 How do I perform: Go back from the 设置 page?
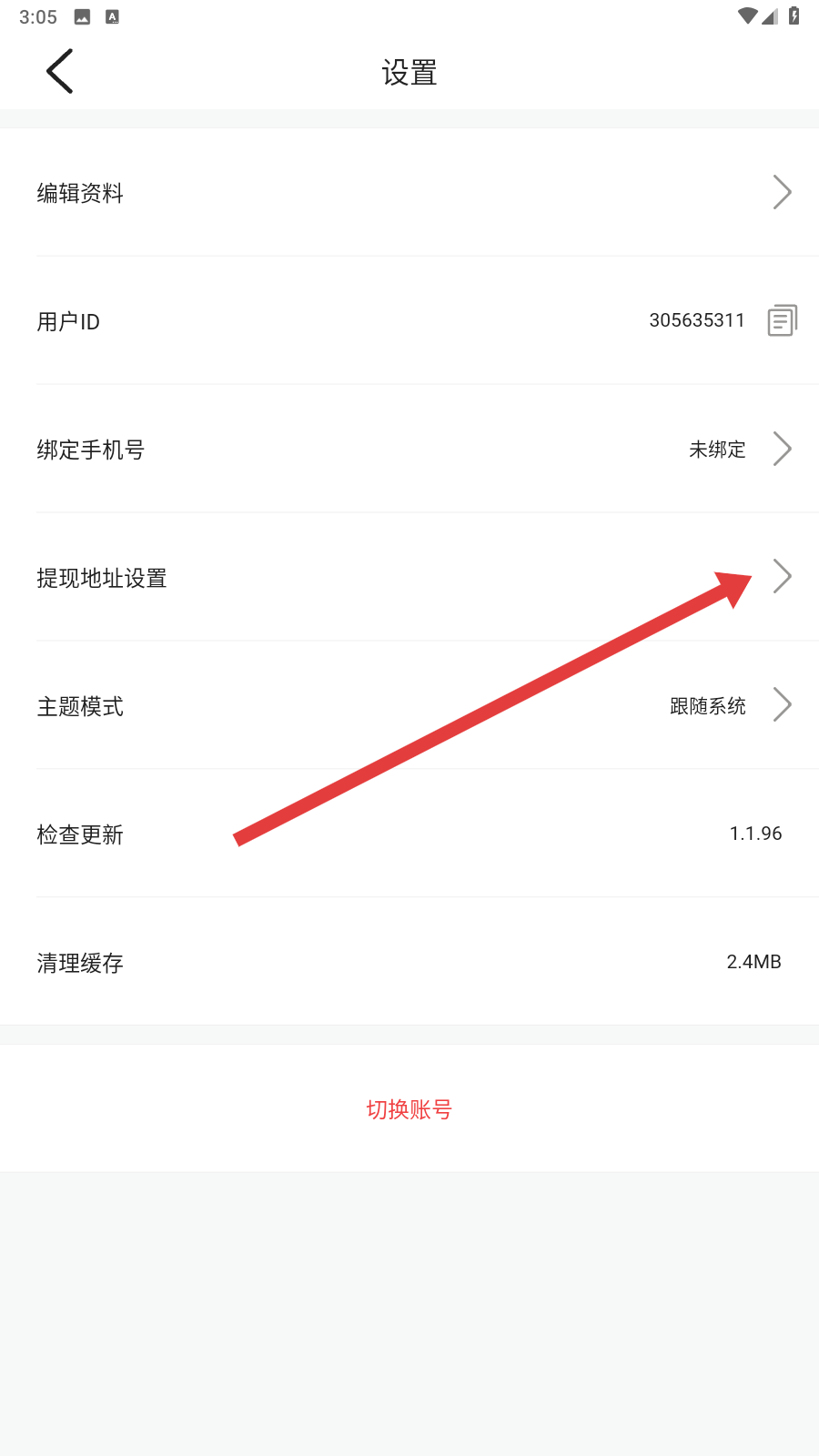pyautogui.click(x=60, y=72)
